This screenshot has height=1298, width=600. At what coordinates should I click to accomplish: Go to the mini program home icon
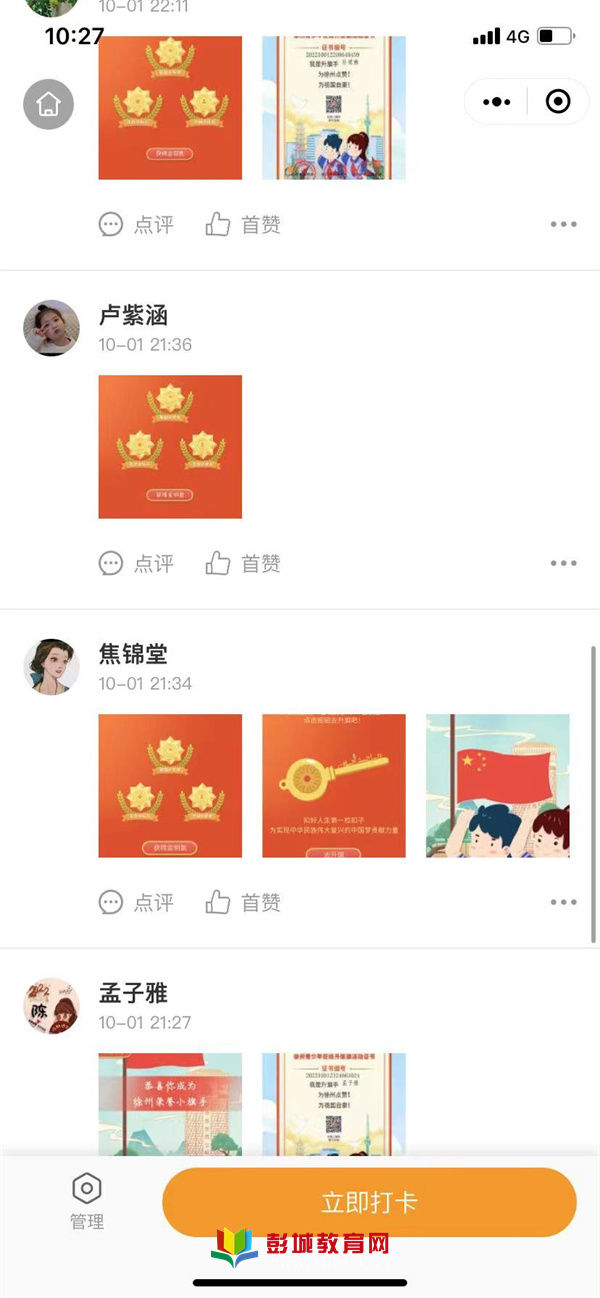tap(48, 104)
